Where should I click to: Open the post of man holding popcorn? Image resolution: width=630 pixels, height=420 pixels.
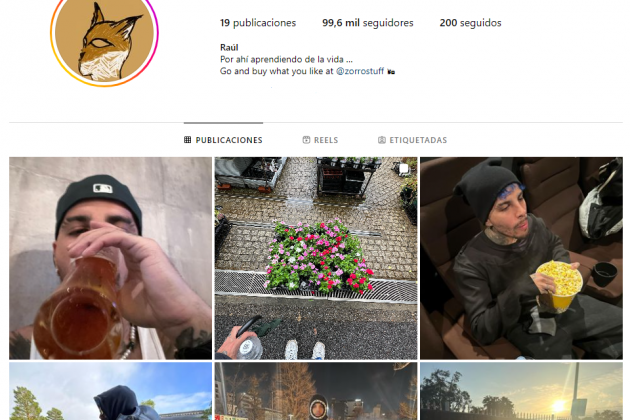tap(520, 258)
